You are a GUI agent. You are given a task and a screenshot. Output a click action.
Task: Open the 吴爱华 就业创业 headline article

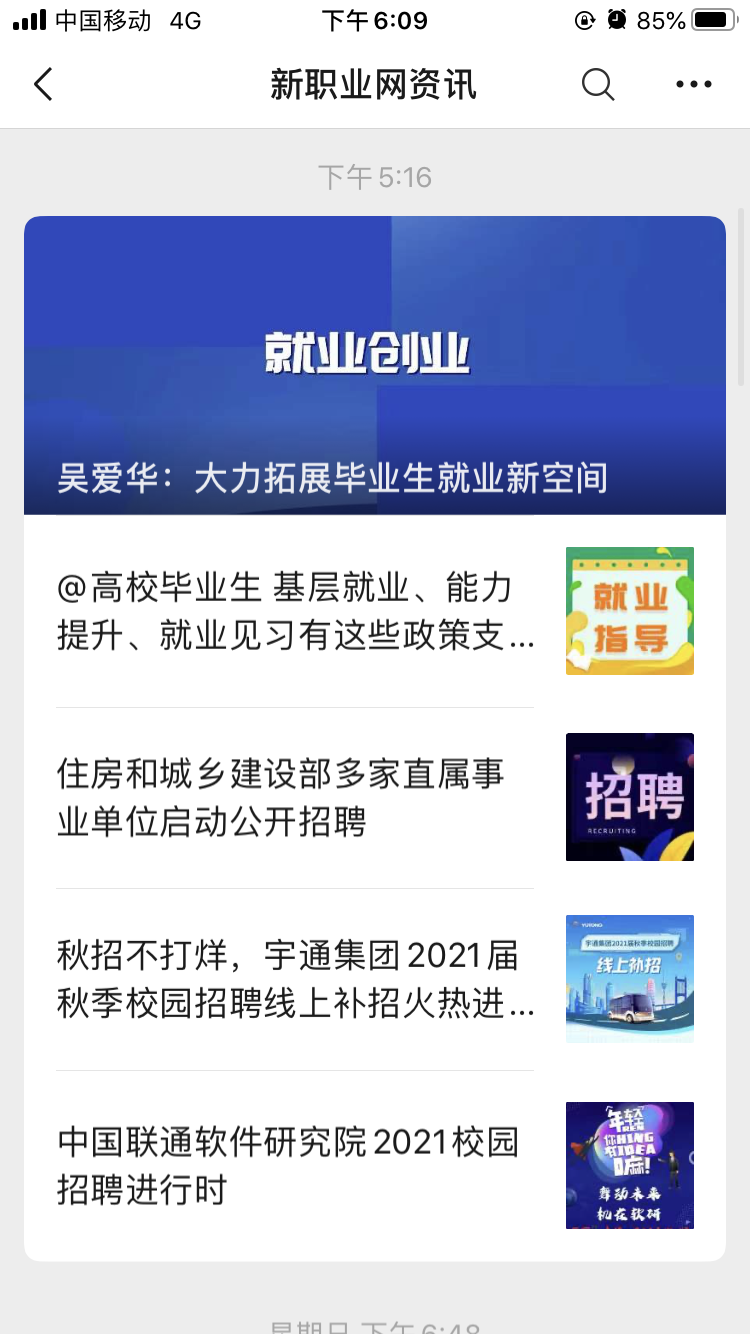pyautogui.click(x=375, y=366)
